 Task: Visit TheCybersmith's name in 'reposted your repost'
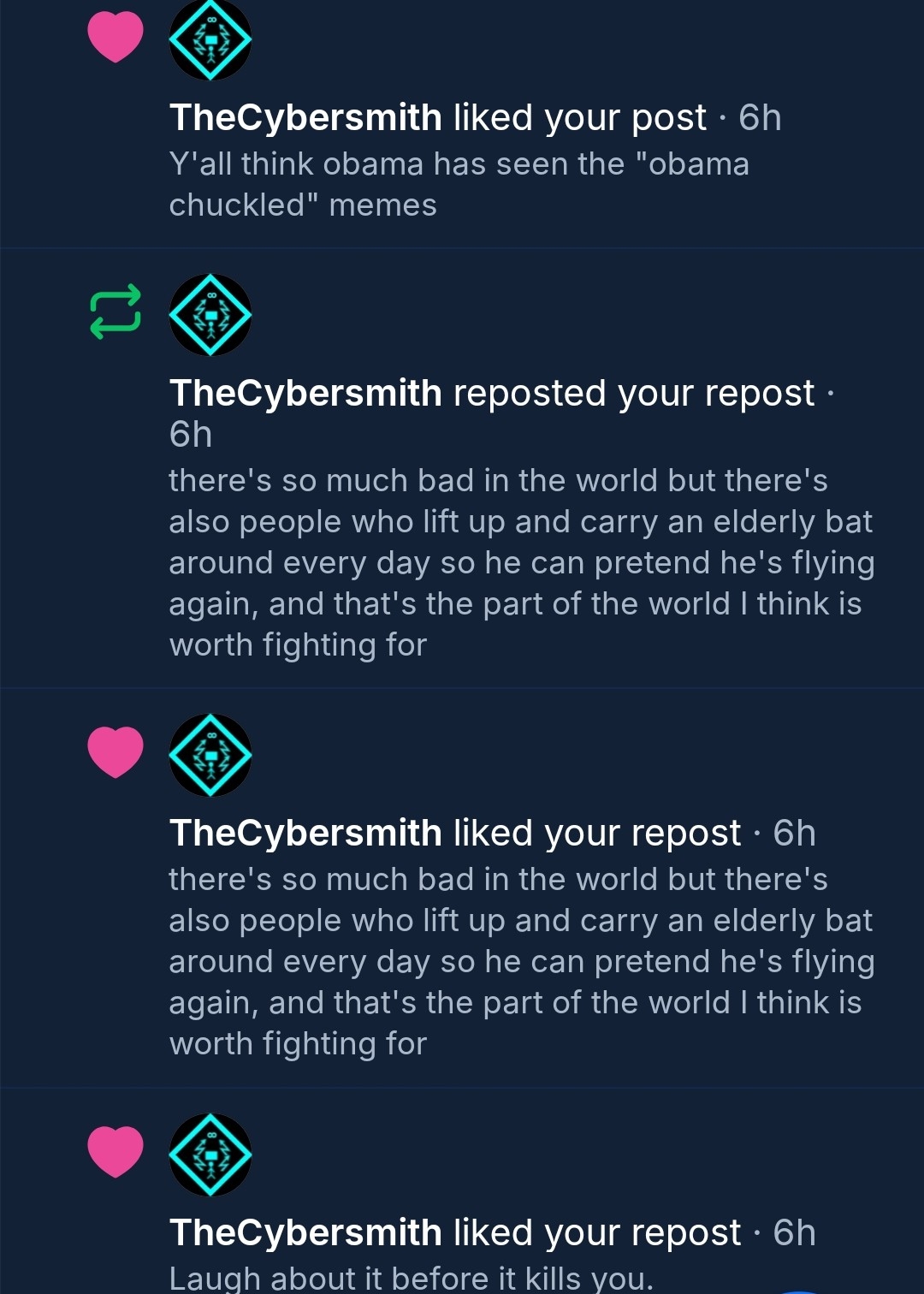click(305, 393)
